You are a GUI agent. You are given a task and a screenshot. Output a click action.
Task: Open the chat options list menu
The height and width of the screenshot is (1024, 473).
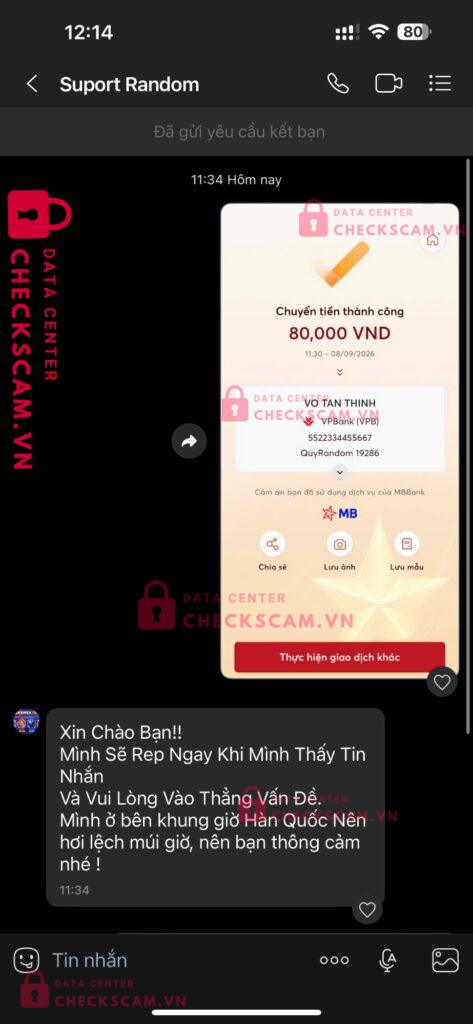point(440,84)
